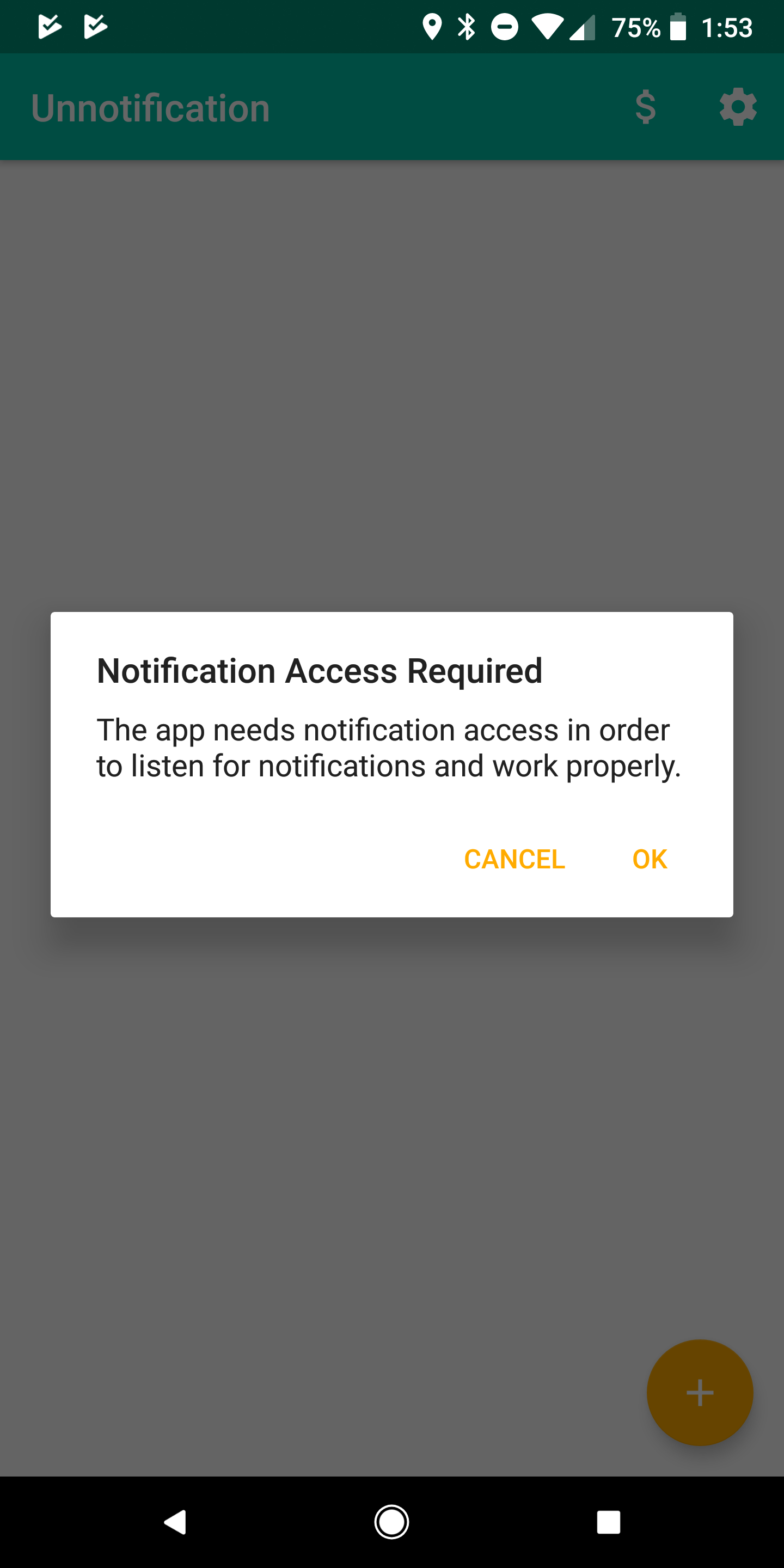Tap the 75% battery percentage text
The height and width of the screenshot is (1568, 784).
[x=635, y=27]
